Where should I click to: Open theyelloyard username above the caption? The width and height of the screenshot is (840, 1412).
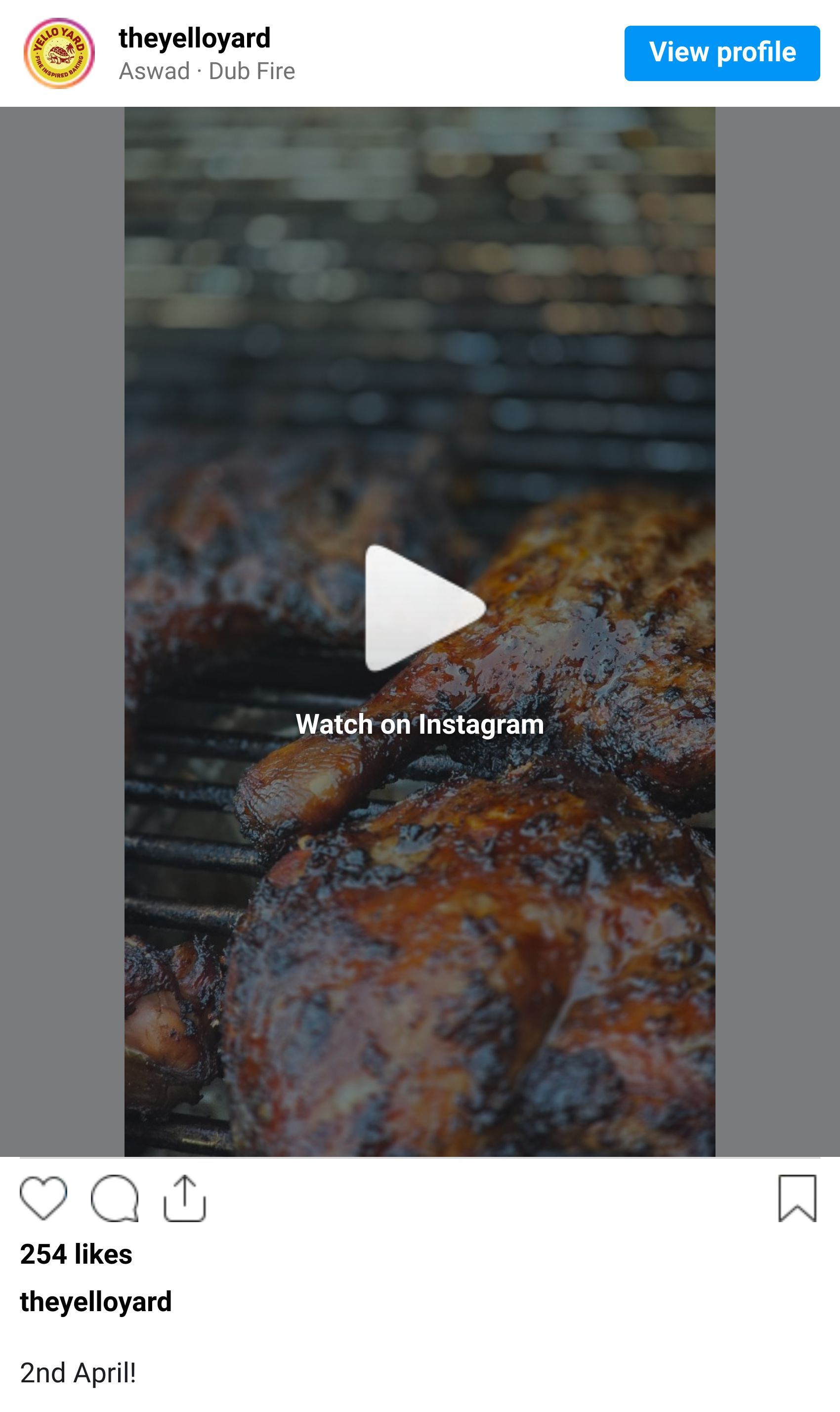(x=96, y=1302)
